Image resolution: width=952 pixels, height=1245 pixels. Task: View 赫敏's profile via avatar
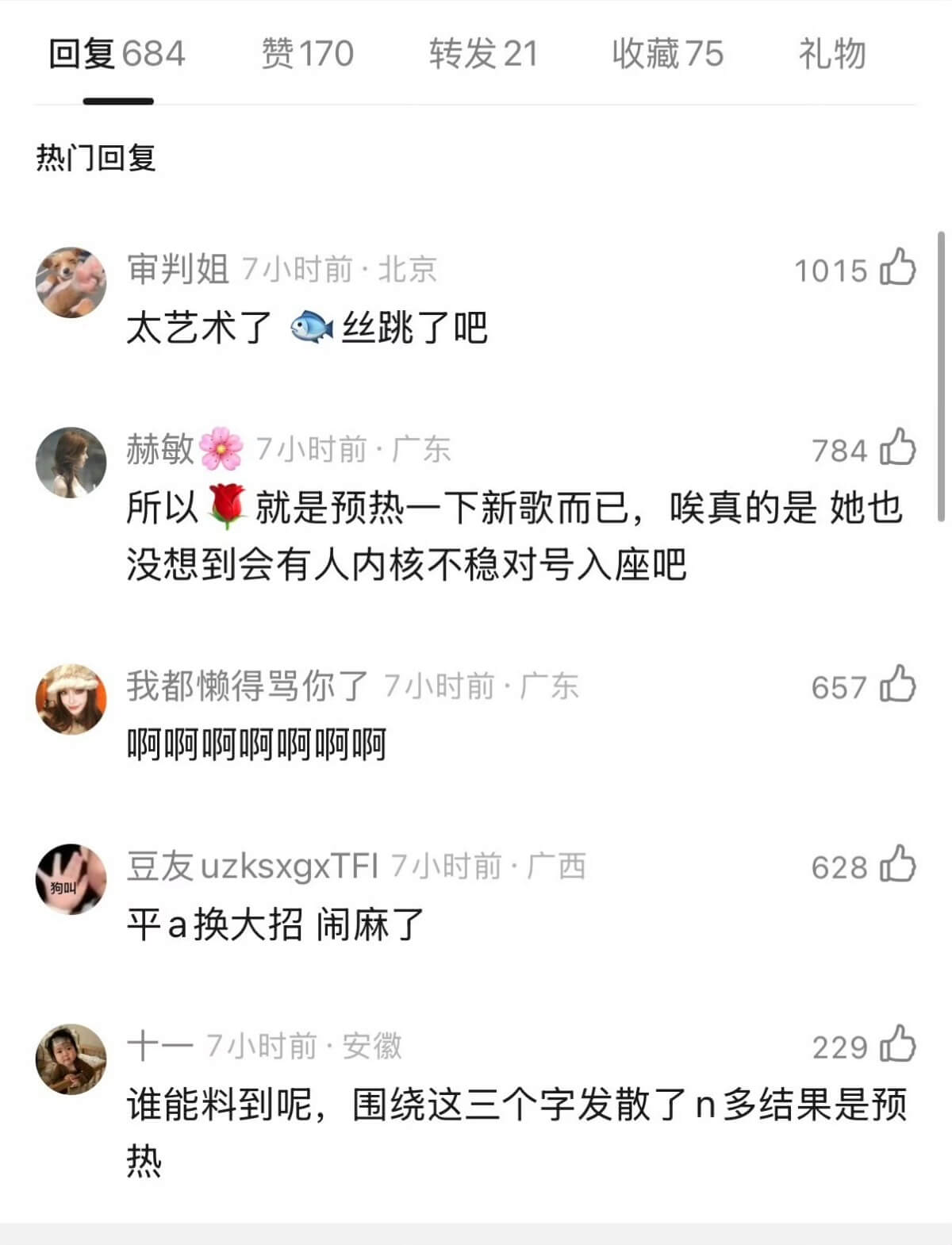71,463
